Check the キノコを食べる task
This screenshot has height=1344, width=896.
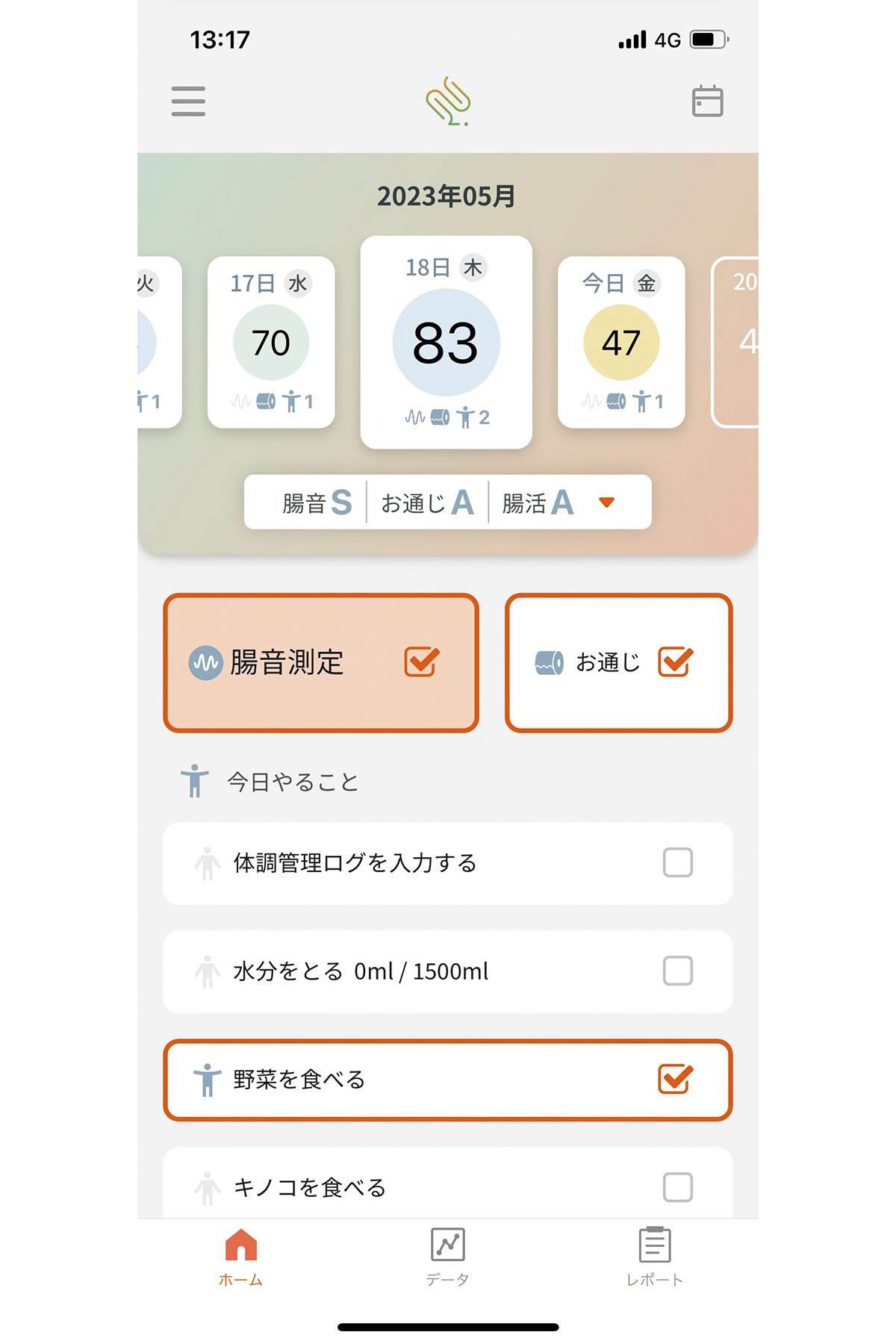click(x=677, y=1186)
